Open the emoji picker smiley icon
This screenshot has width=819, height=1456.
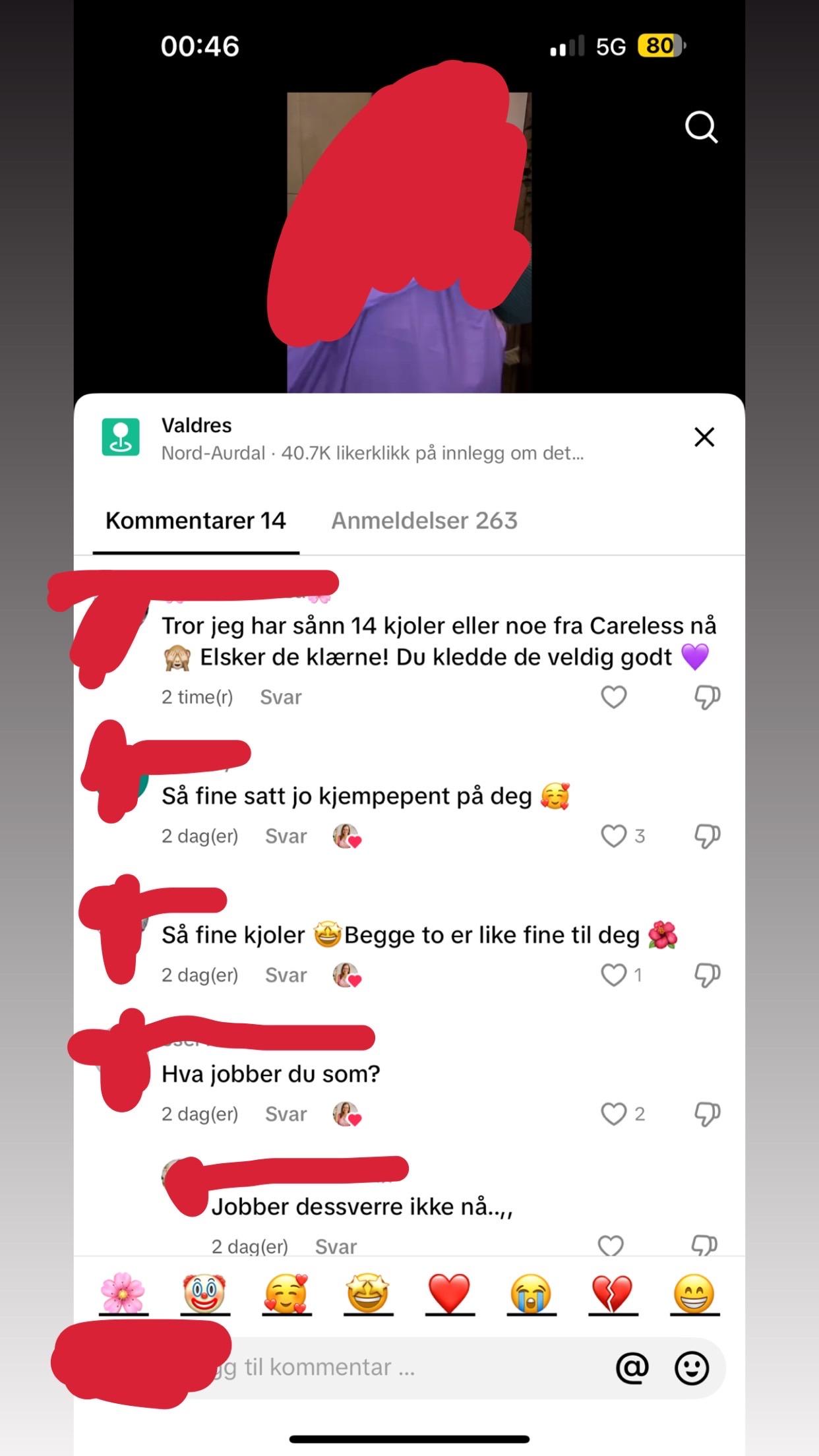[x=692, y=1368]
